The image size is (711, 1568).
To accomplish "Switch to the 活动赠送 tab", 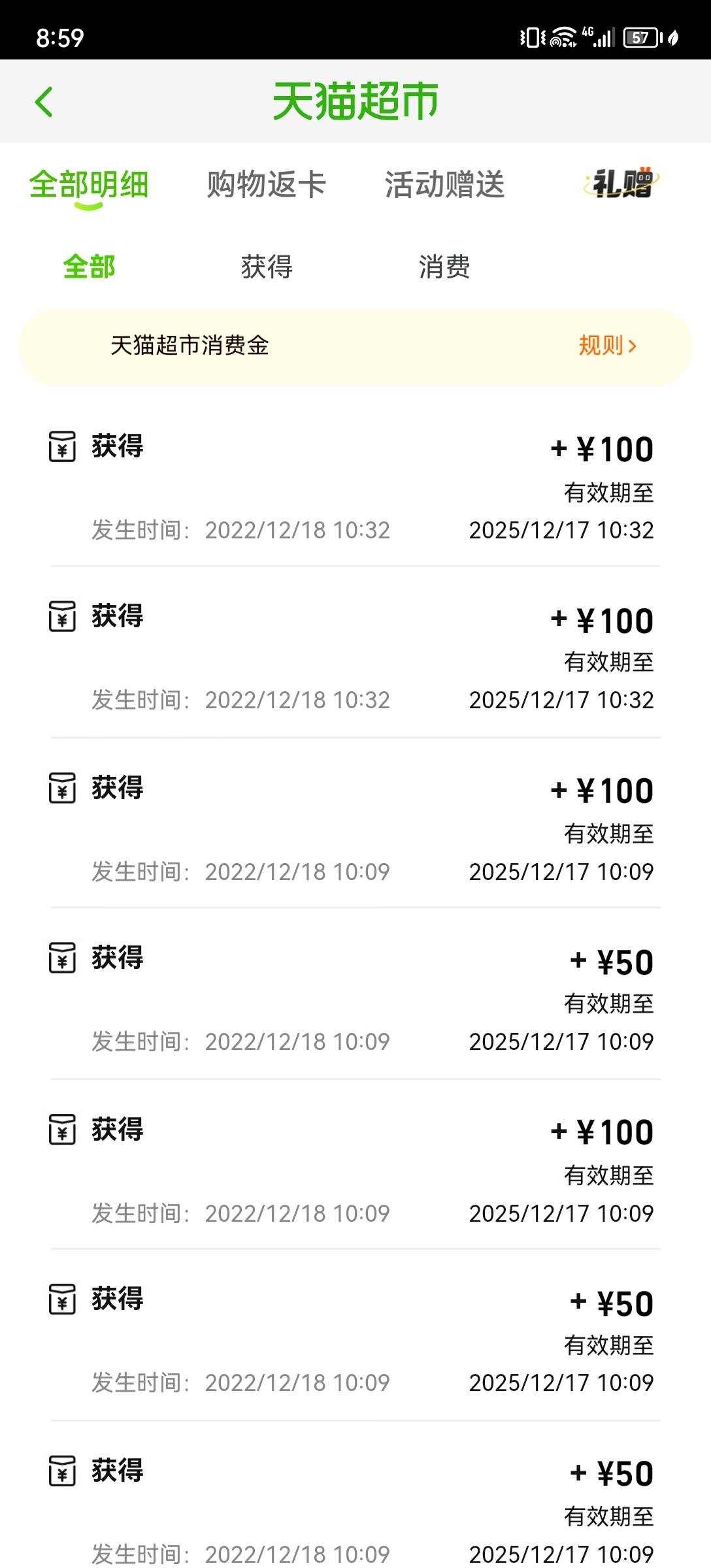I will point(444,184).
